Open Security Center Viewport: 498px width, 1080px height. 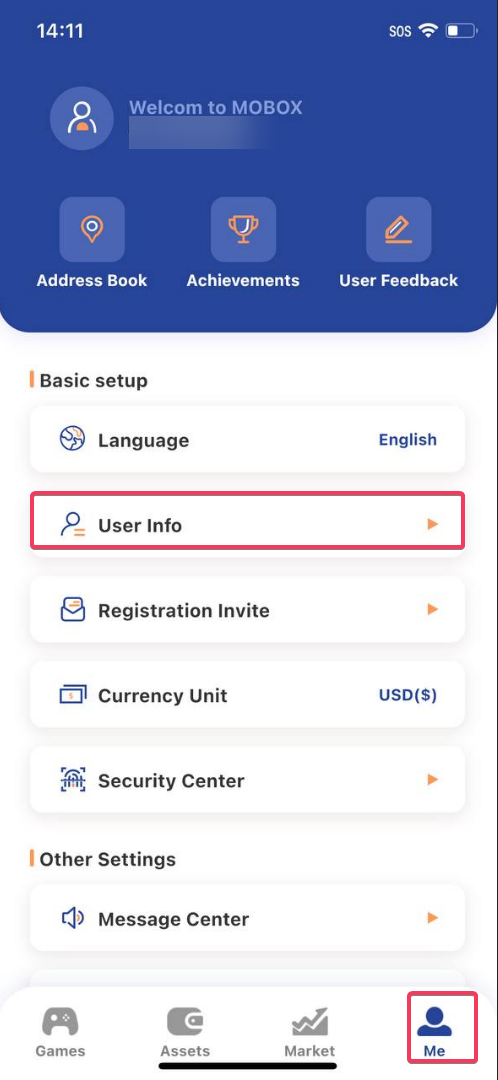(x=247, y=780)
